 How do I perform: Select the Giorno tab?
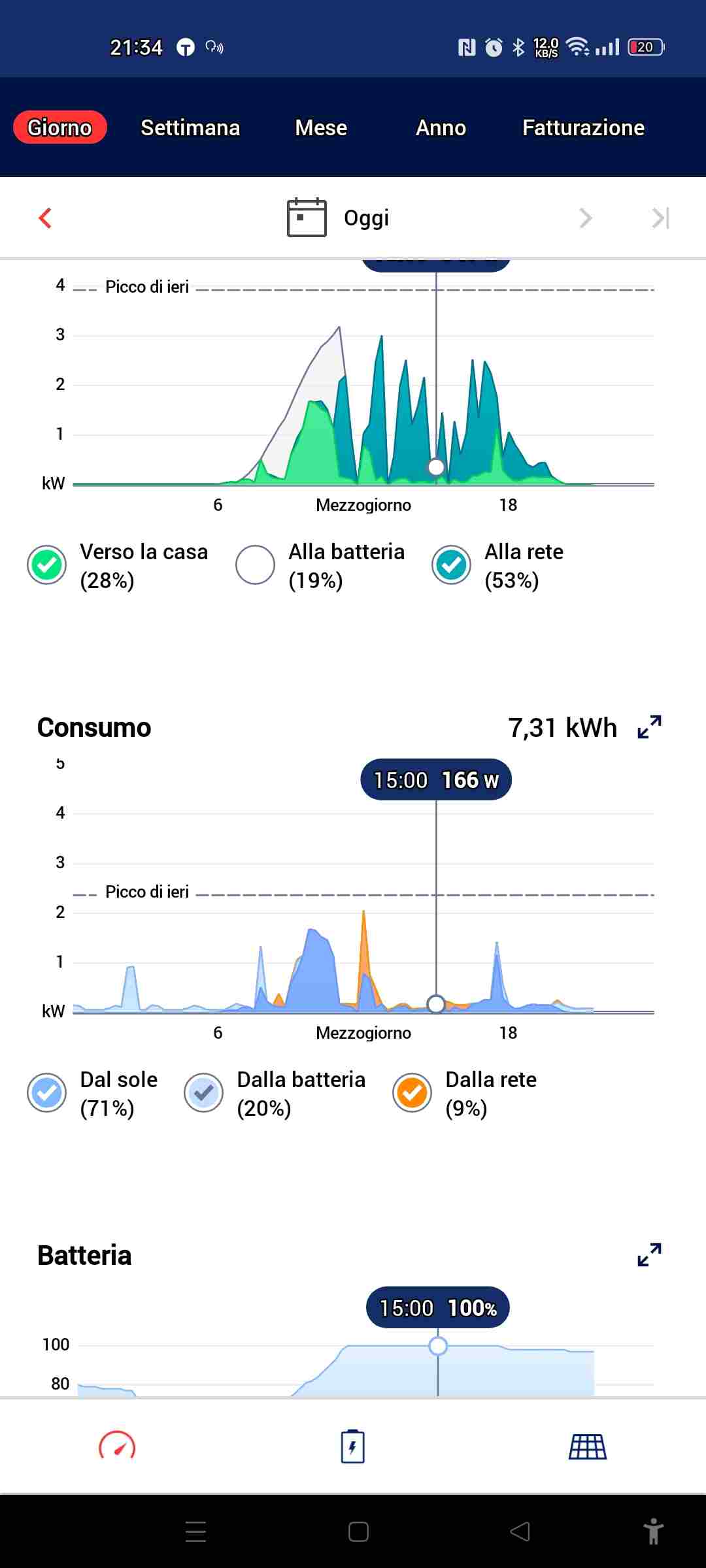59,127
